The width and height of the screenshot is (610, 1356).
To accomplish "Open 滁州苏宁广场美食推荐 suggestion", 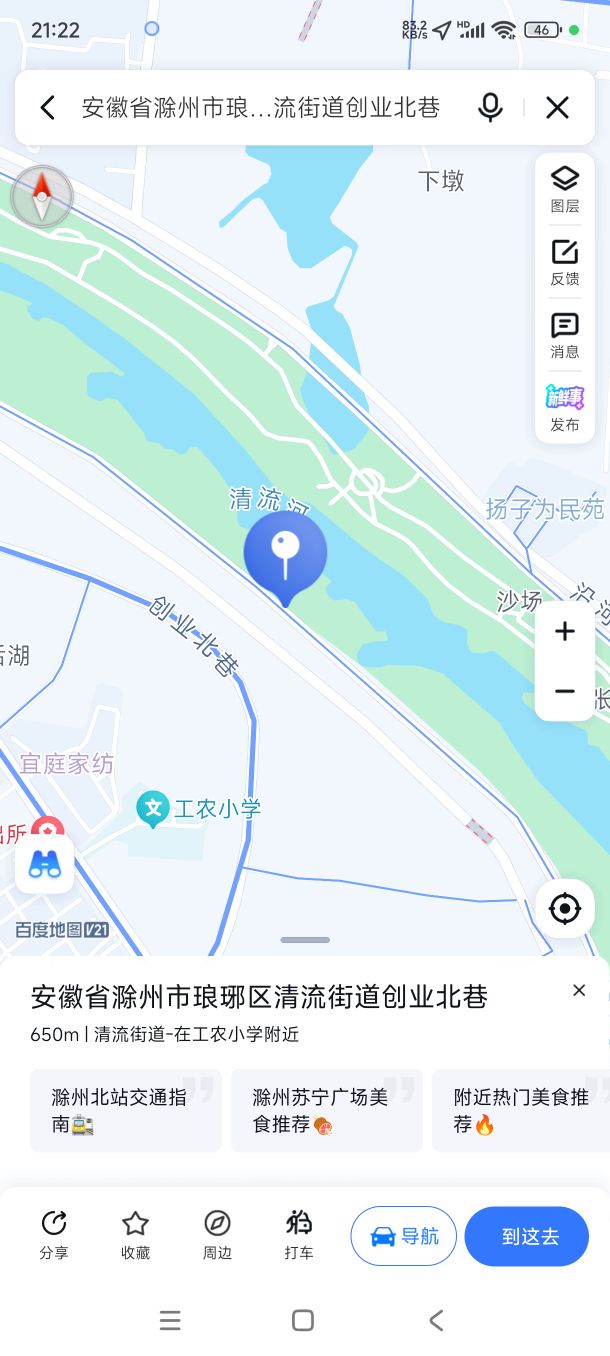I will (326, 1110).
